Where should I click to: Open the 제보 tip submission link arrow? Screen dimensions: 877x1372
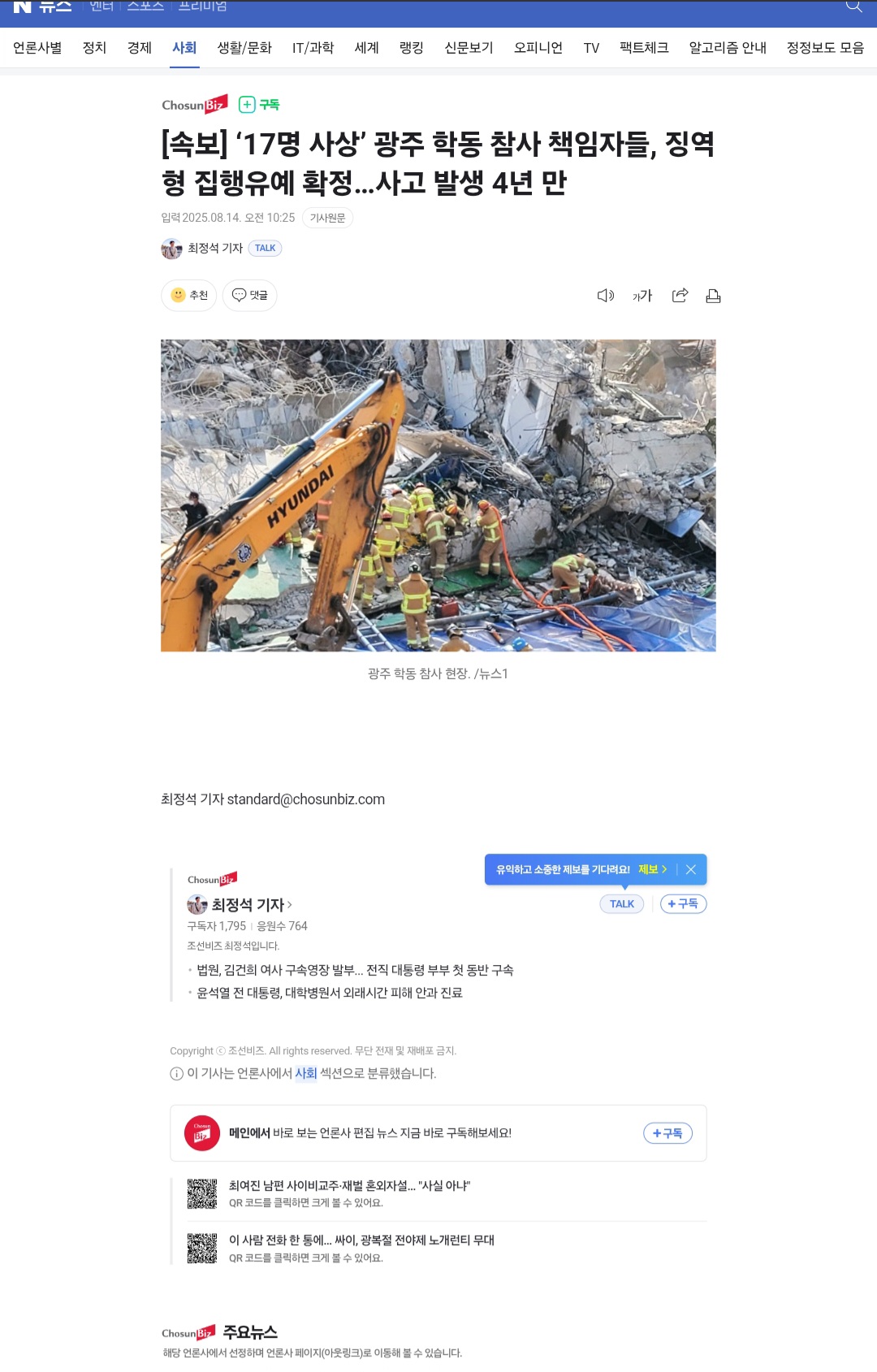tap(650, 869)
